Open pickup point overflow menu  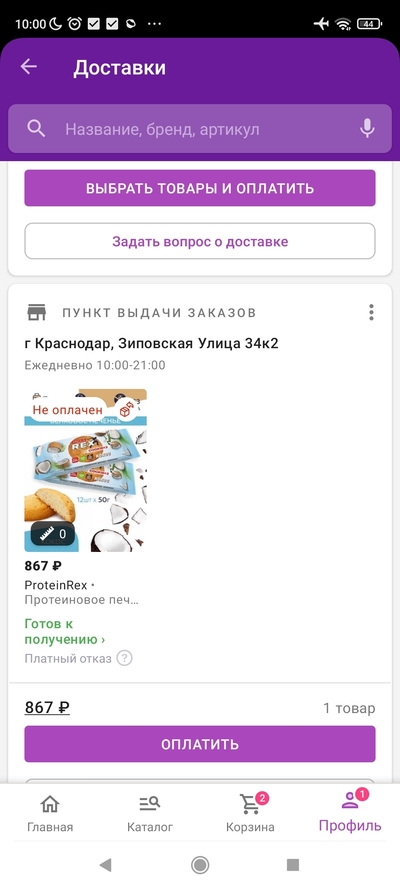371,312
